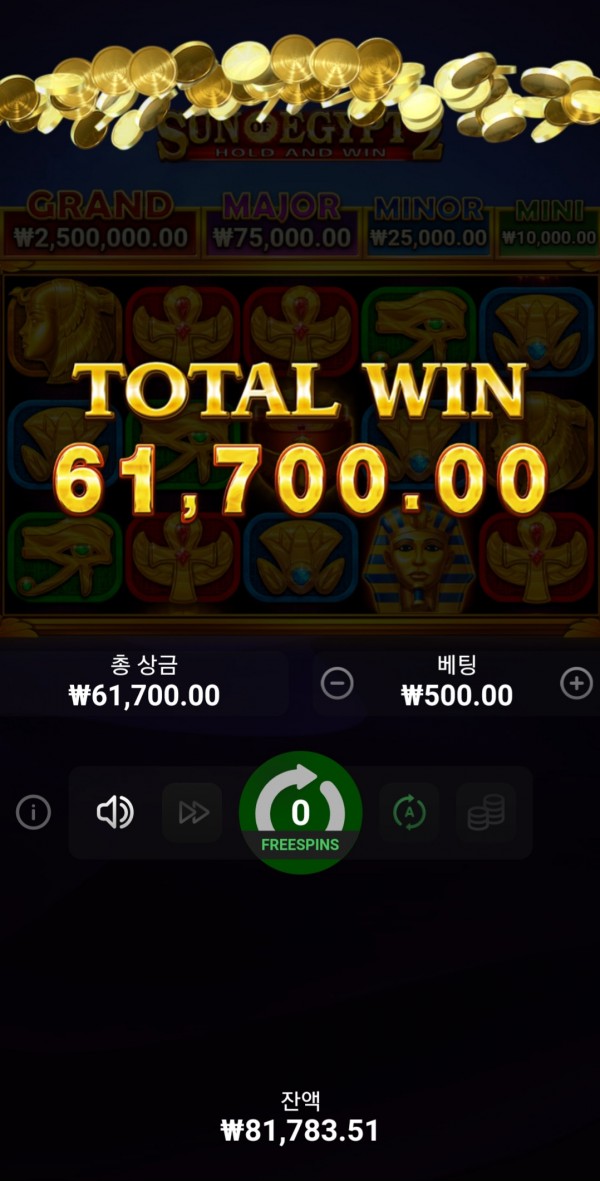The height and width of the screenshot is (1181, 600).
Task: Open the game info icon
Action: click(34, 813)
